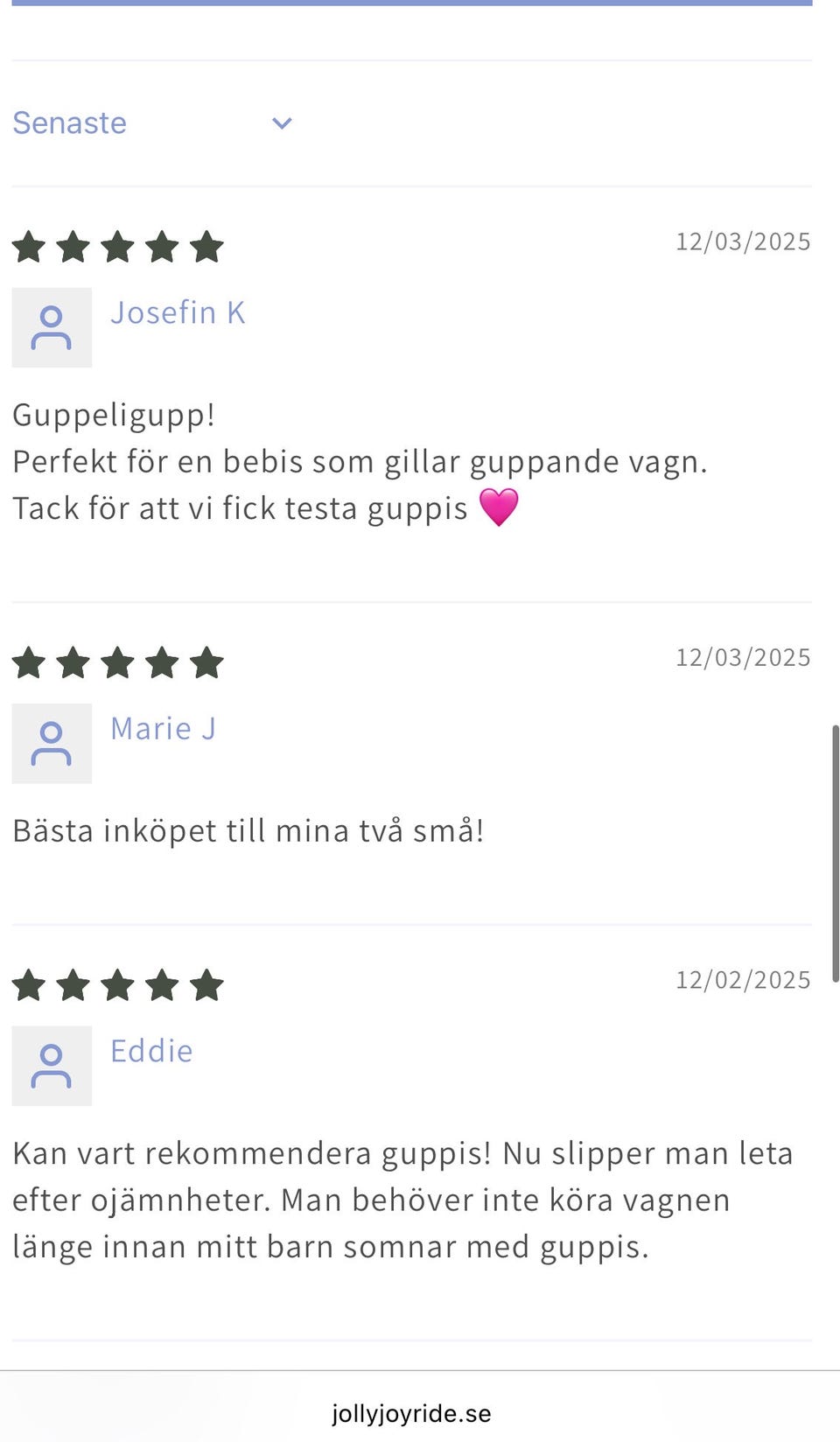Select the date 12/02/2025 on Eddie's review
This screenshot has width=840, height=1442.
(744, 979)
